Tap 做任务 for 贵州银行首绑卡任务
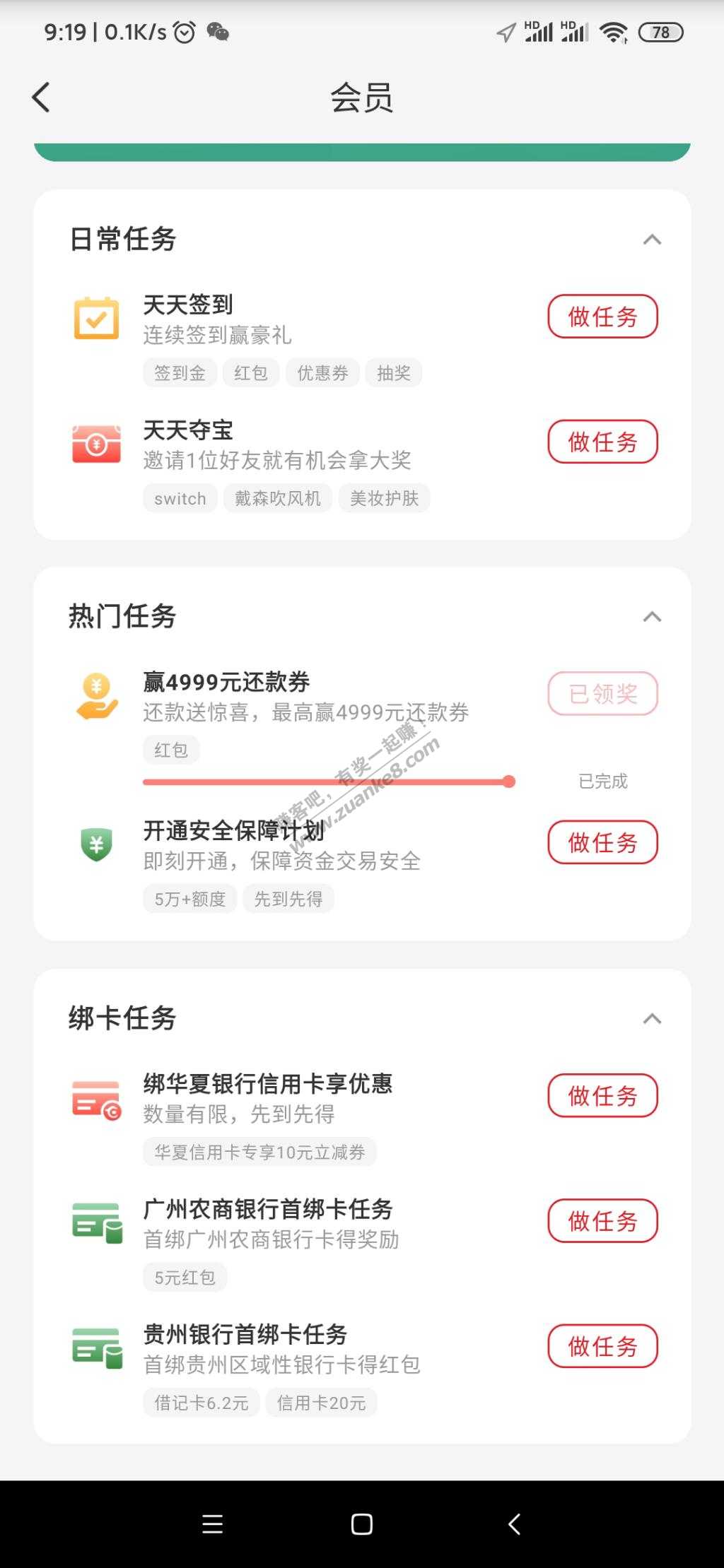724x1568 pixels. coord(602,1346)
